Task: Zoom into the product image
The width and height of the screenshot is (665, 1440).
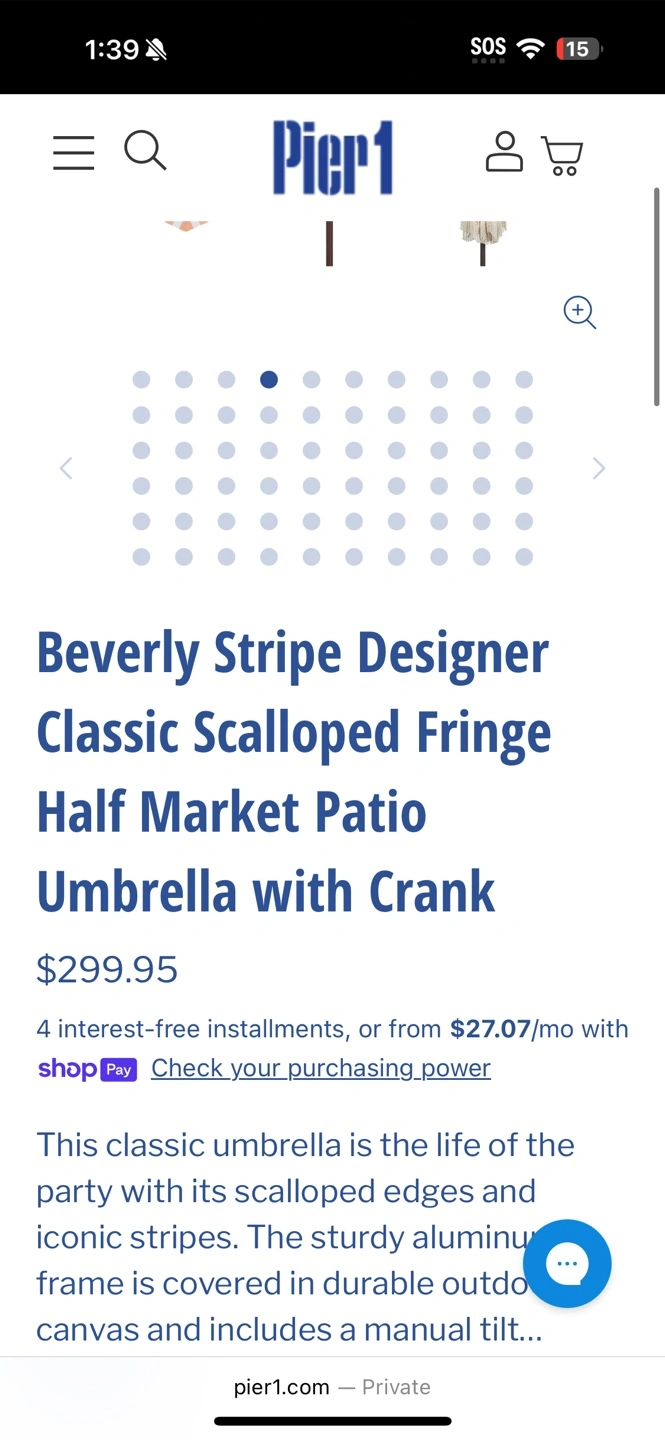Action: [580, 312]
